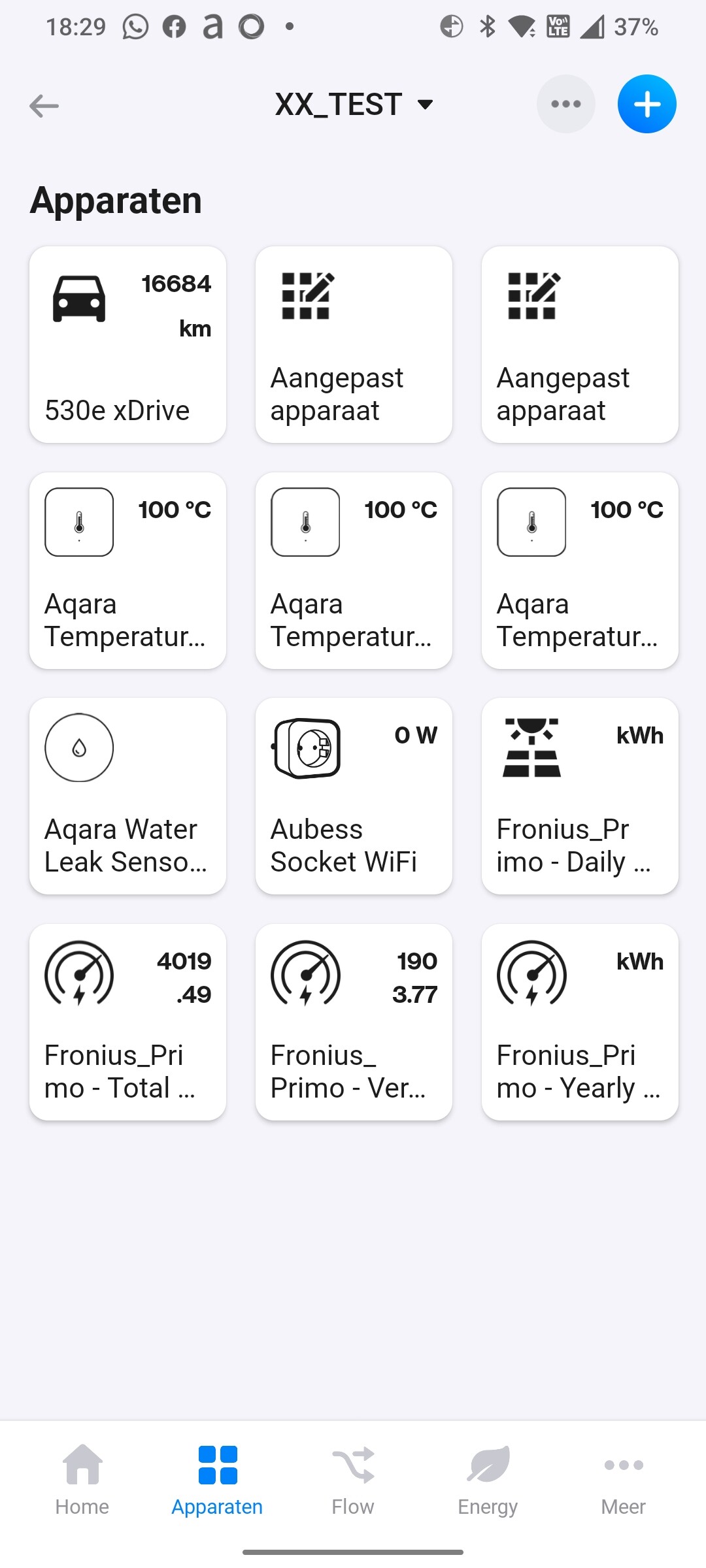Select the Aubess Socket WiFi device

354,796
